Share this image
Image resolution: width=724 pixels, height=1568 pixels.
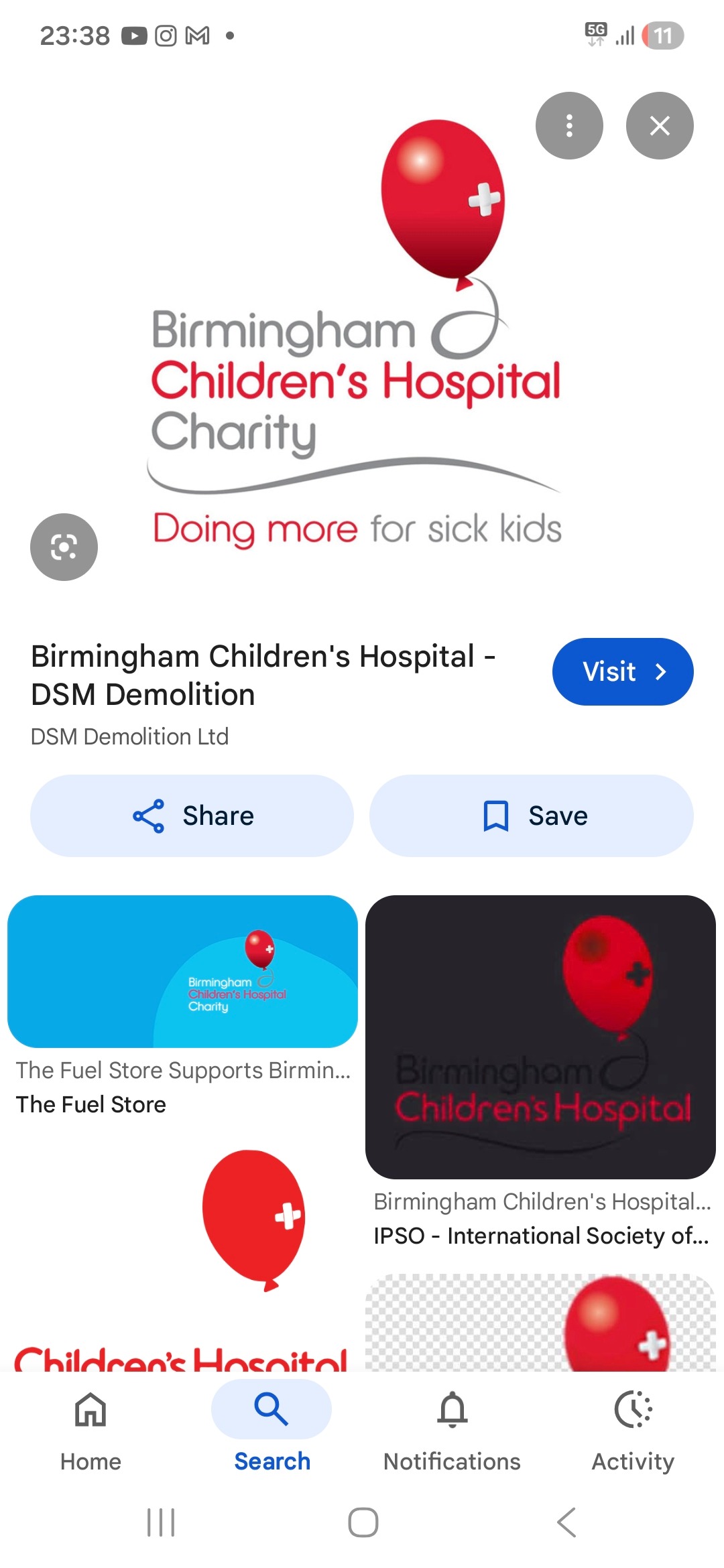pyautogui.click(x=192, y=815)
